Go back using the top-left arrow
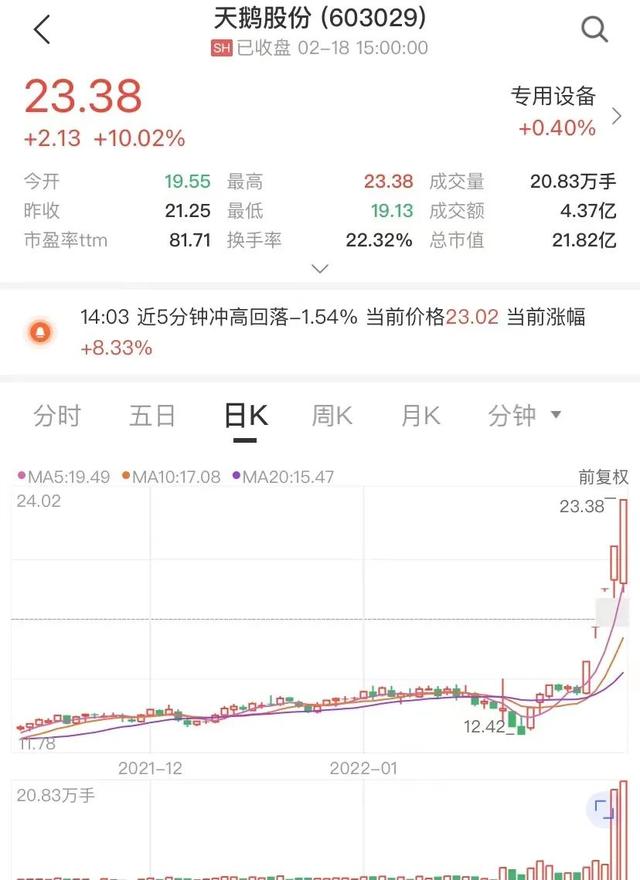Viewport: 640px width, 880px height. coord(41,30)
